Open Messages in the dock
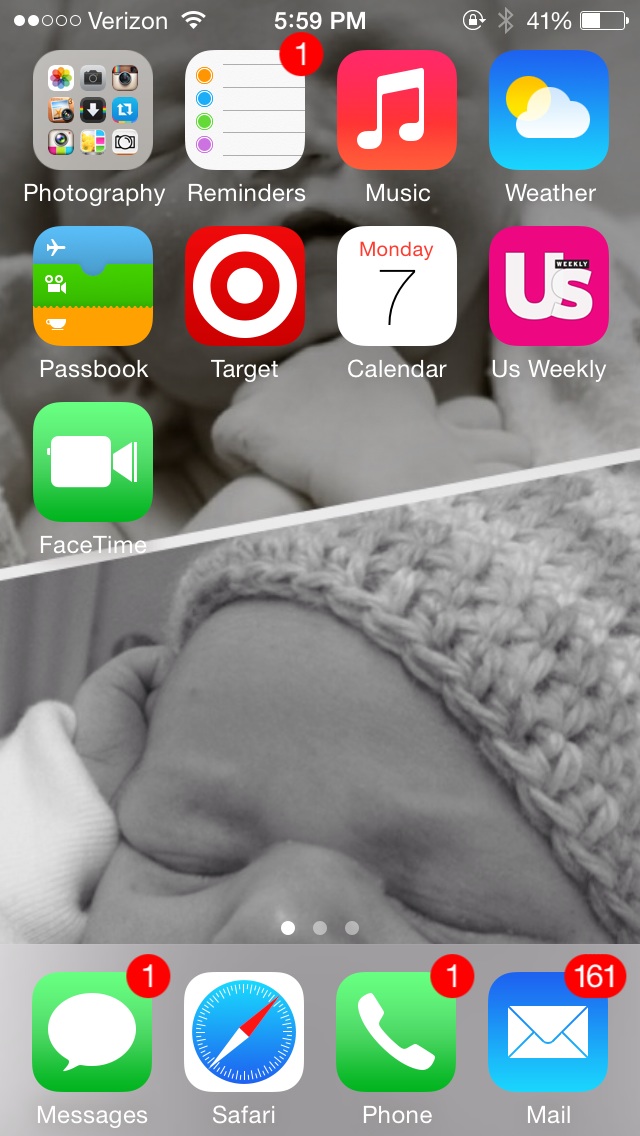640x1136 pixels. 92,1032
